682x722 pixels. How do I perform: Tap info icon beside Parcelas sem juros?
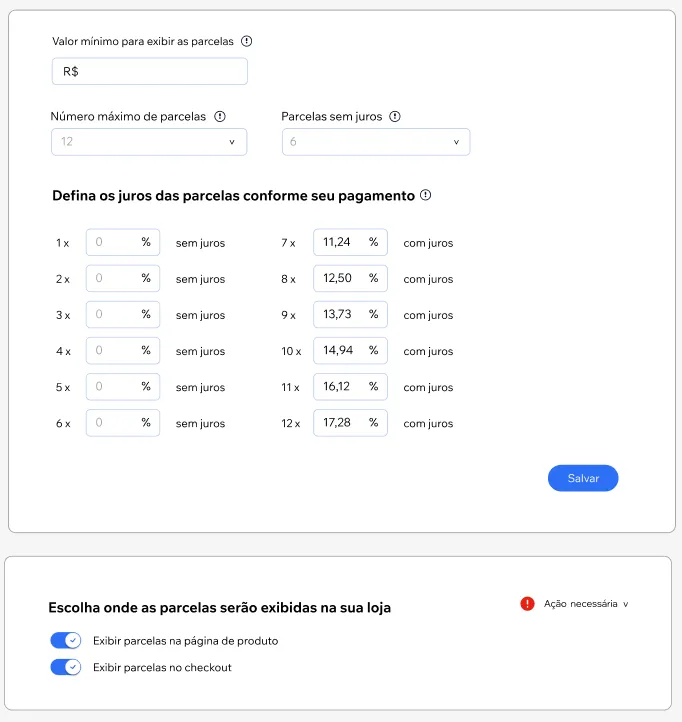coord(395,116)
